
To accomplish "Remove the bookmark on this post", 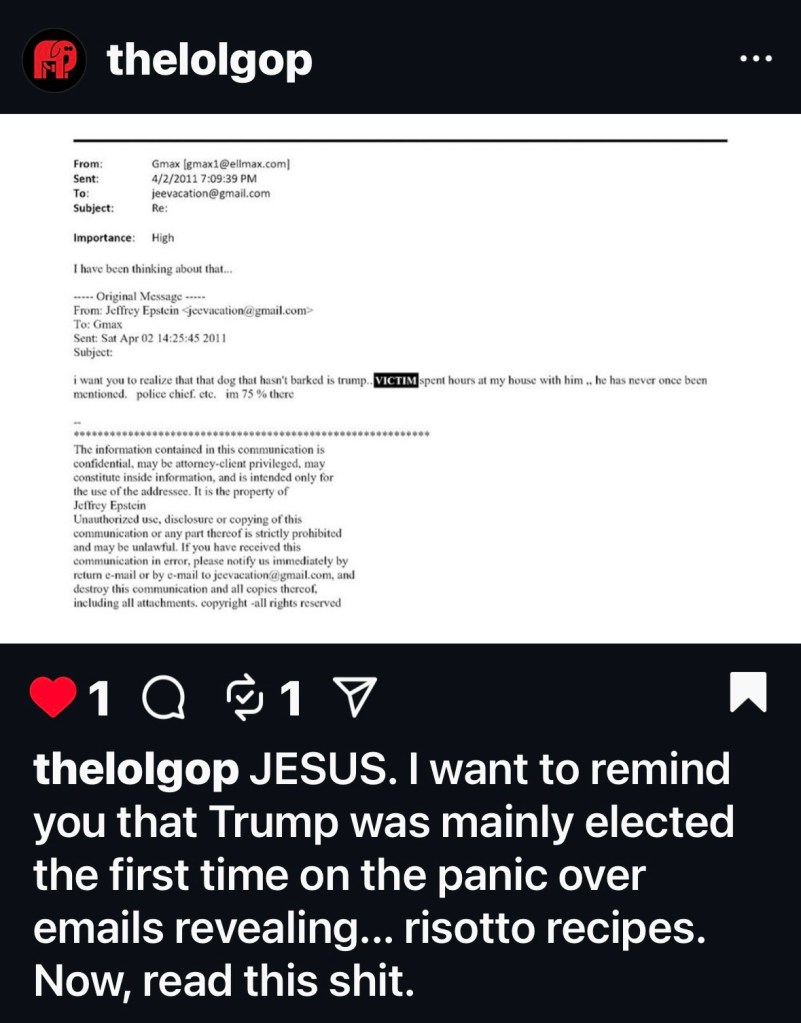I will point(748,694).
